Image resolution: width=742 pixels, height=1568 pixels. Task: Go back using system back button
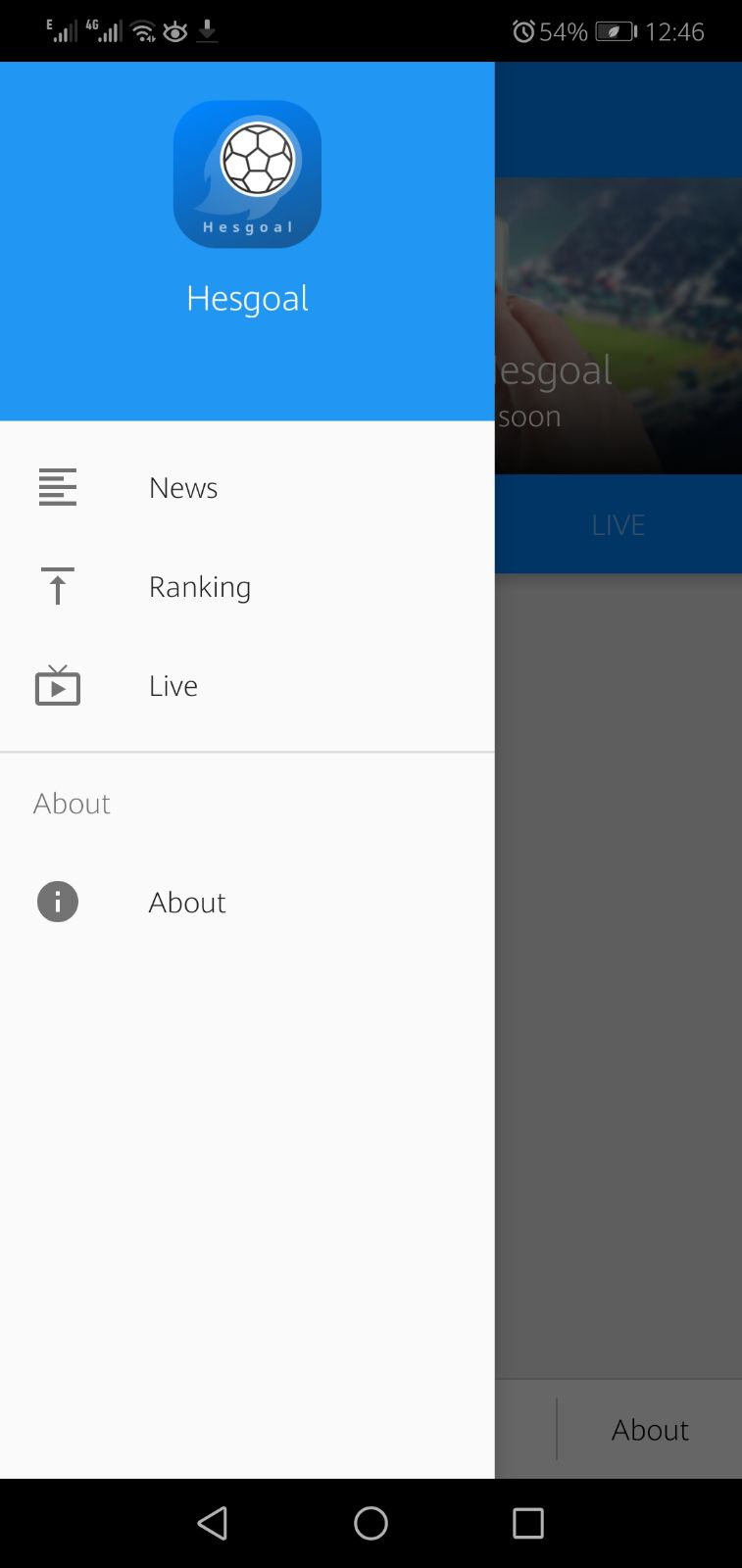213,1523
